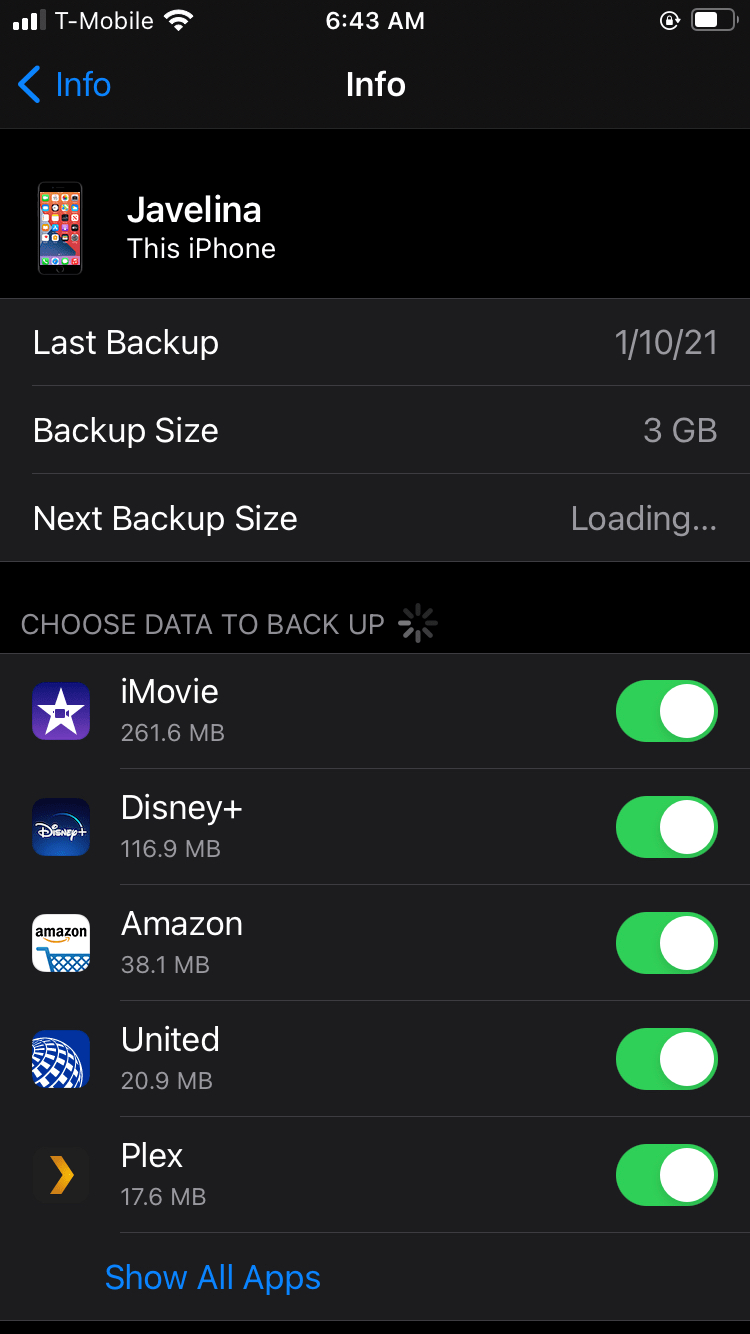Disable backup for iMovie

[666, 711]
